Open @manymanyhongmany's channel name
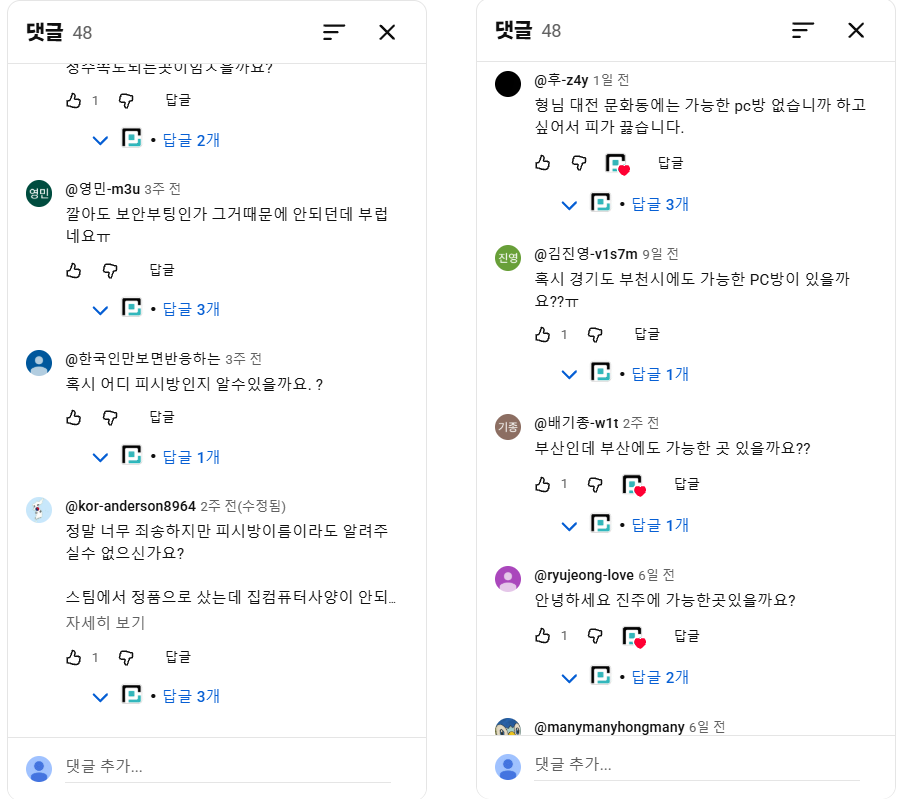 (x=608, y=727)
